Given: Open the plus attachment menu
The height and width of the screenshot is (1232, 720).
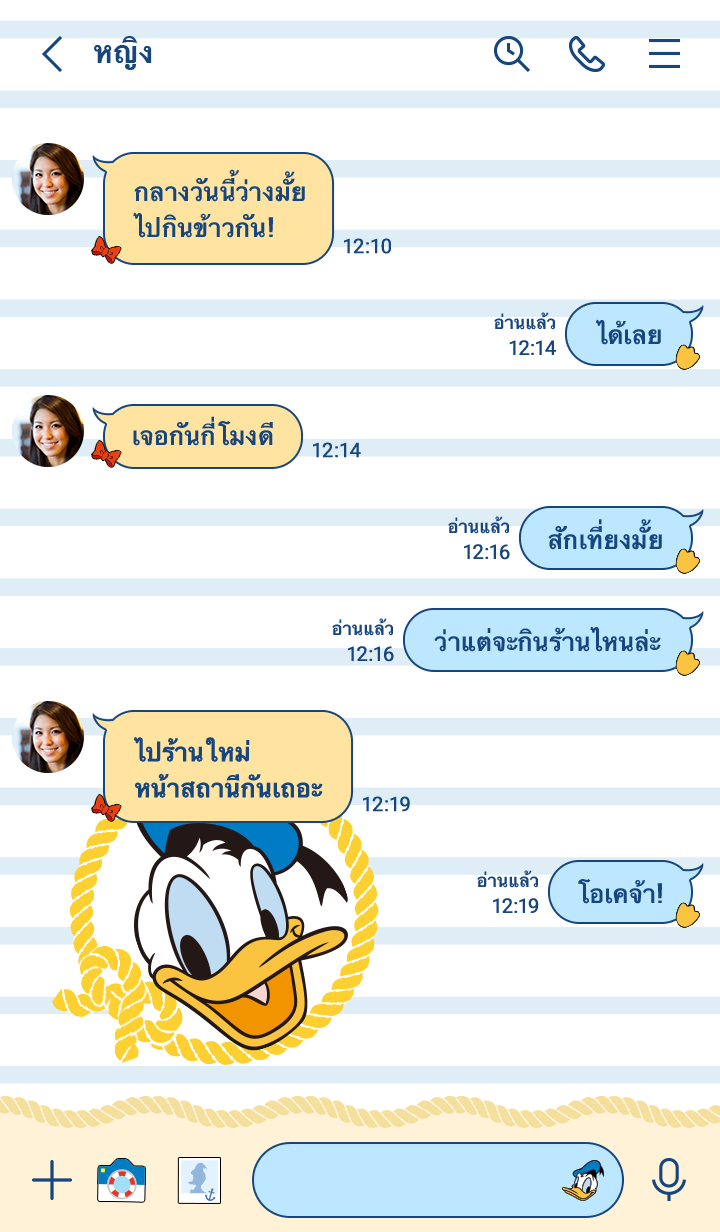Looking at the screenshot, I should click(52, 1181).
